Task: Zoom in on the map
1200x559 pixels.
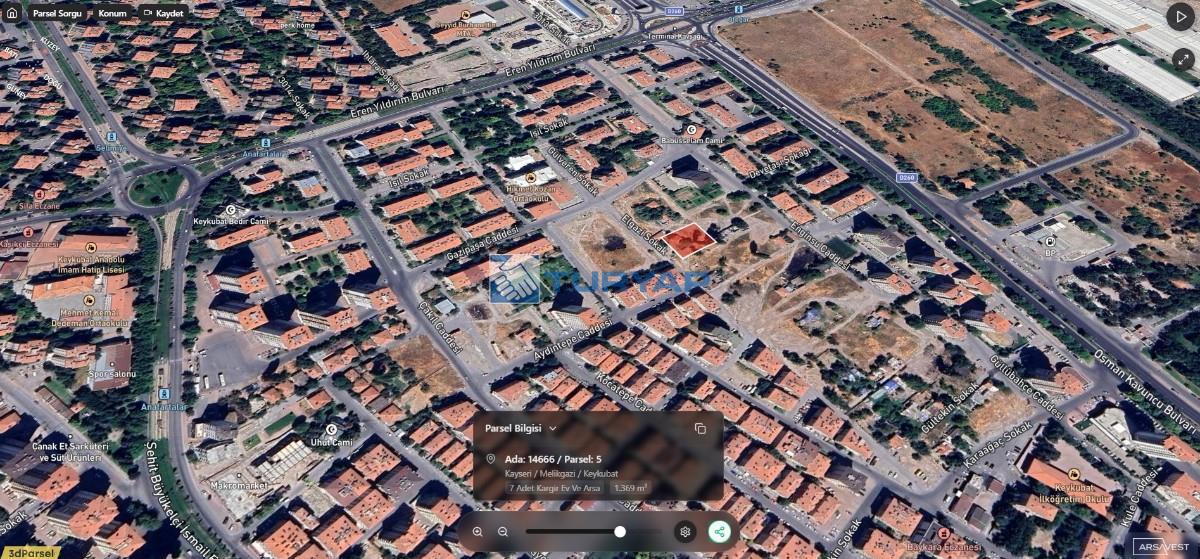Action: point(477,532)
